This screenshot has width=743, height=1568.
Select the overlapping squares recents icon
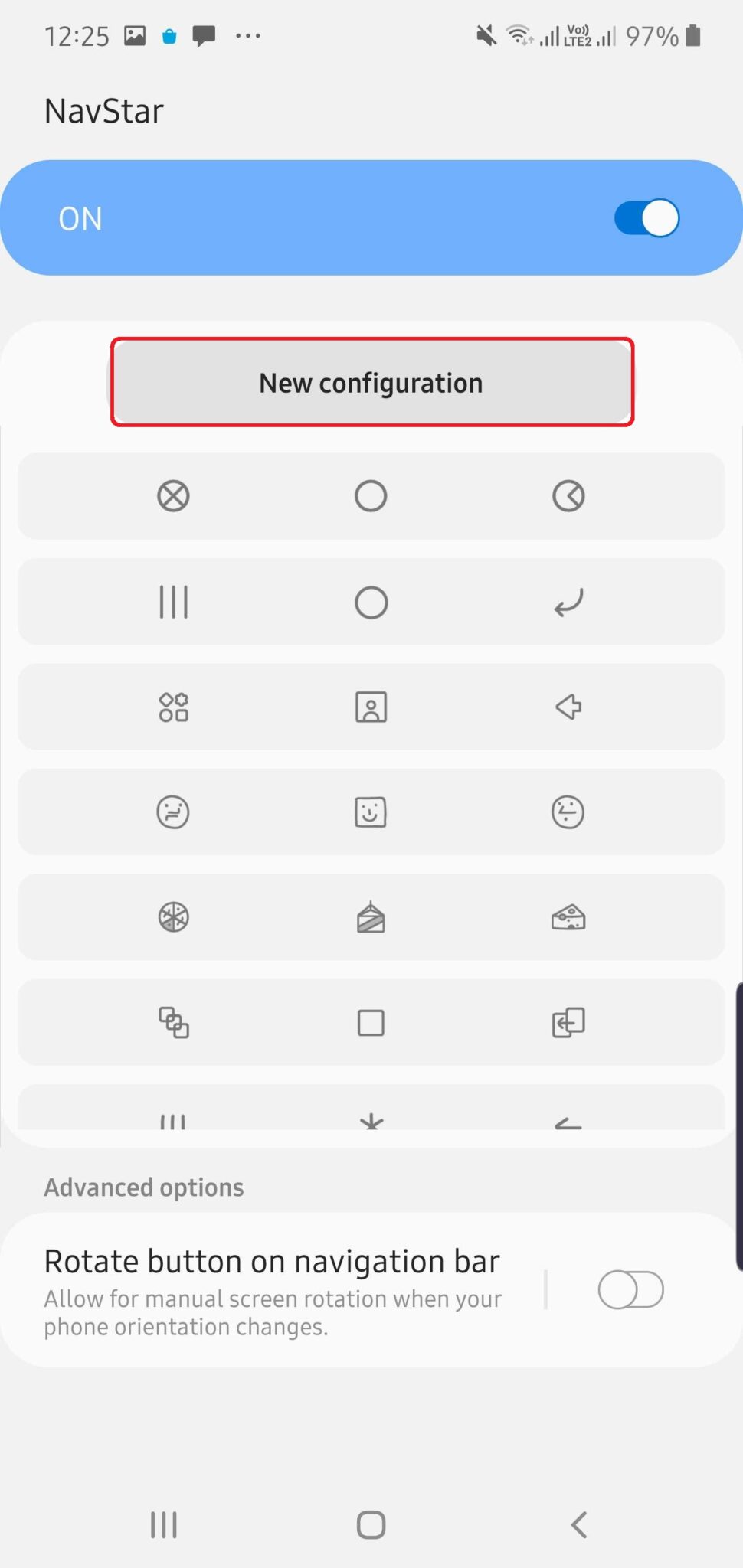(x=173, y=1023)
